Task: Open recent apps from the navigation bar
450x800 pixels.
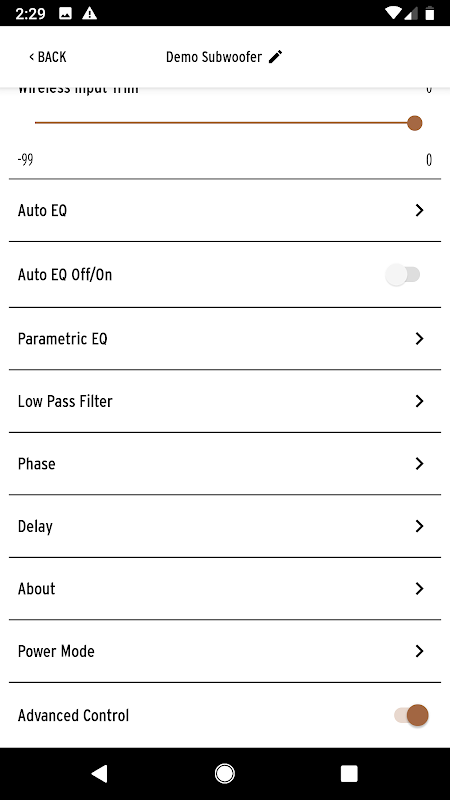Action: pos(349,773)
